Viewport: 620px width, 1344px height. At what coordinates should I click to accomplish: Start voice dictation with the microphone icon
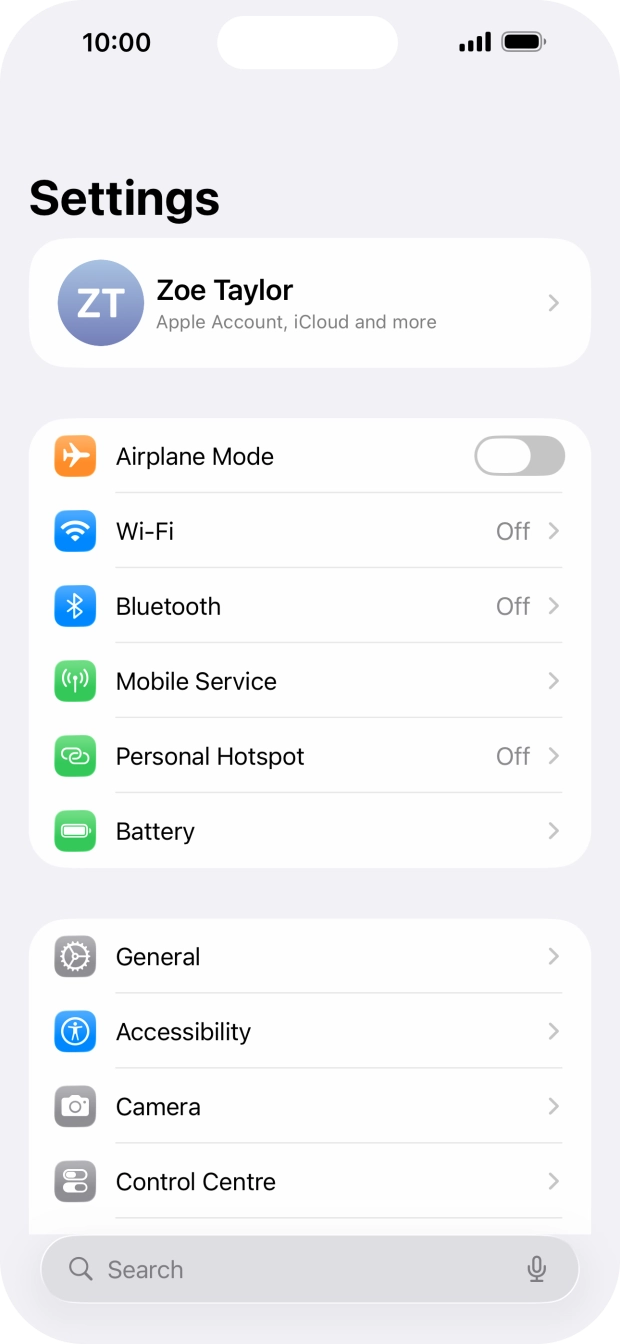(x=537, y=1269)
